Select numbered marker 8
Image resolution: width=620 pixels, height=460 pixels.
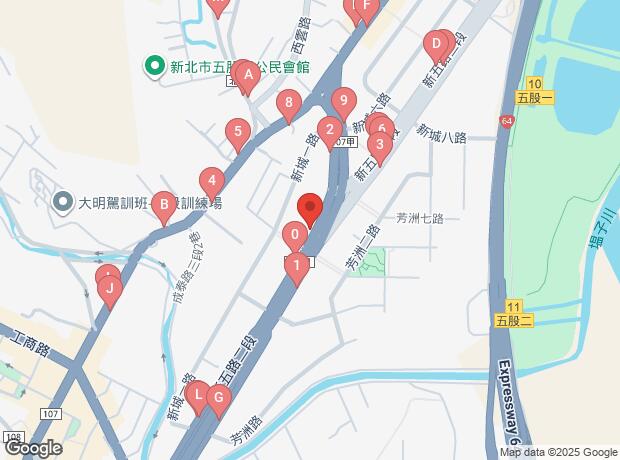click(289, 102)
